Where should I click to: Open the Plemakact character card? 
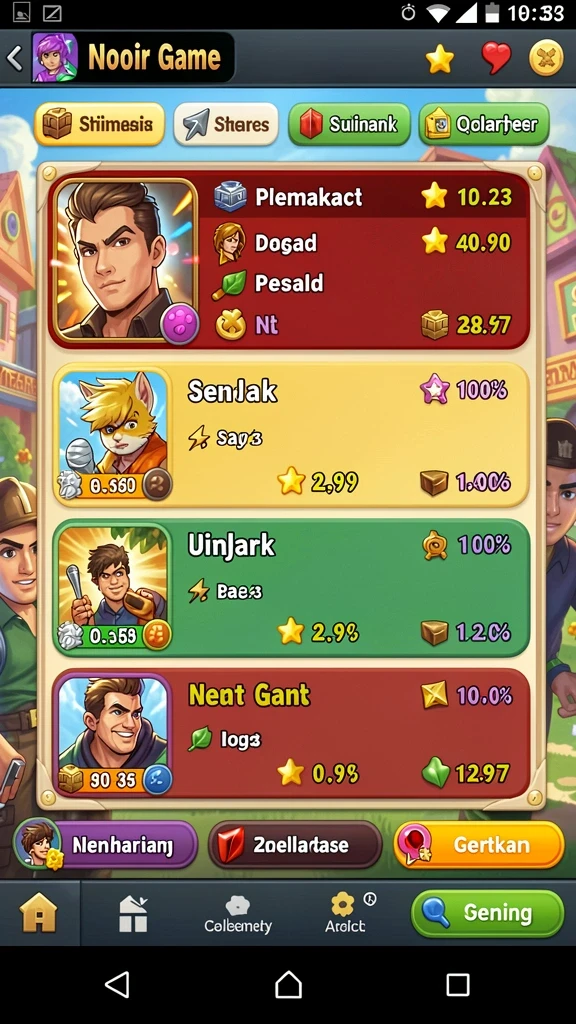(x=288, y=261)
